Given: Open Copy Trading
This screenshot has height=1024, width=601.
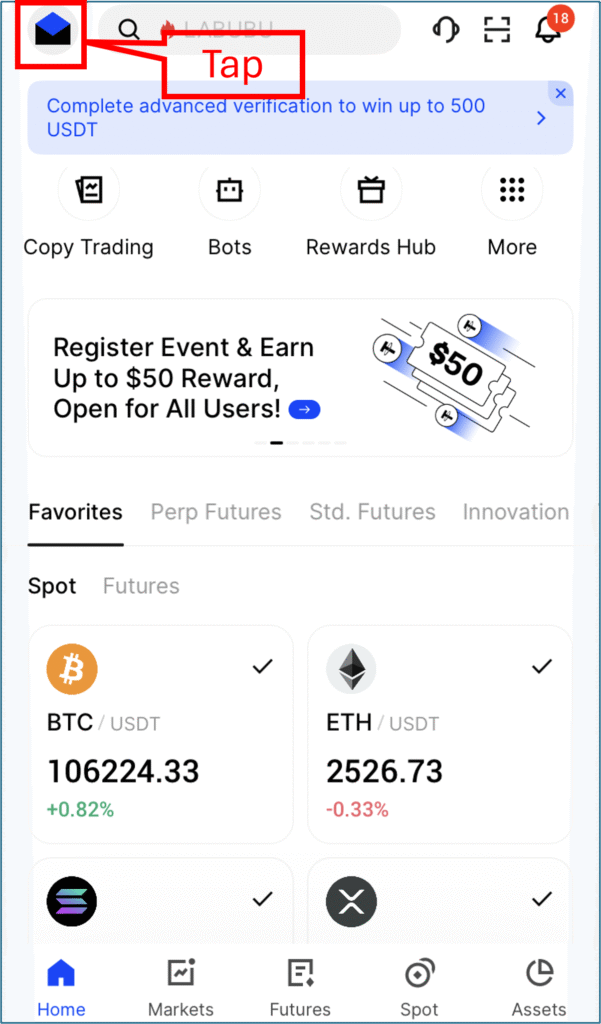Looking at the screenshot, I should pos(88,212).
